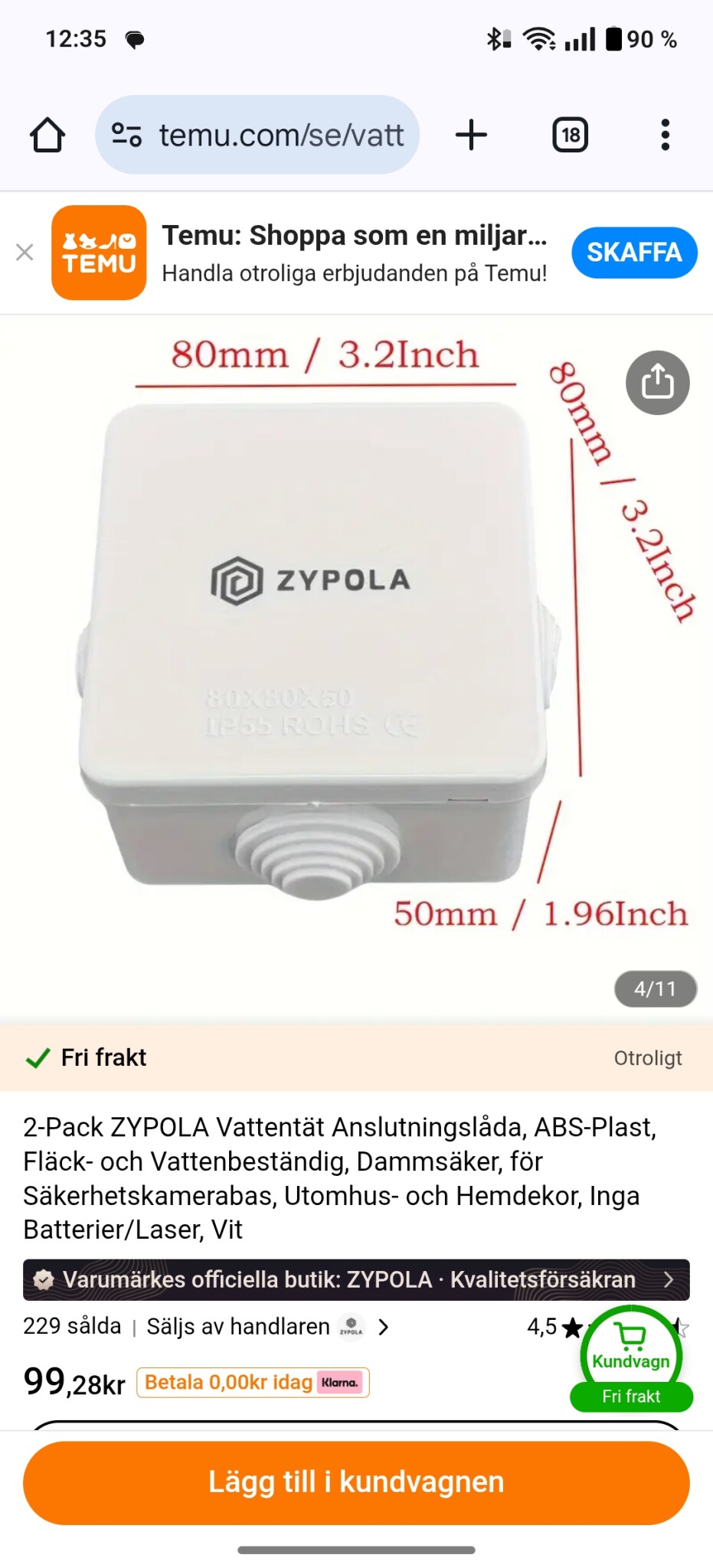This screenshot has width=713, height=1568.
Task: Dismiss the Temu app banner
Action: 25,252
